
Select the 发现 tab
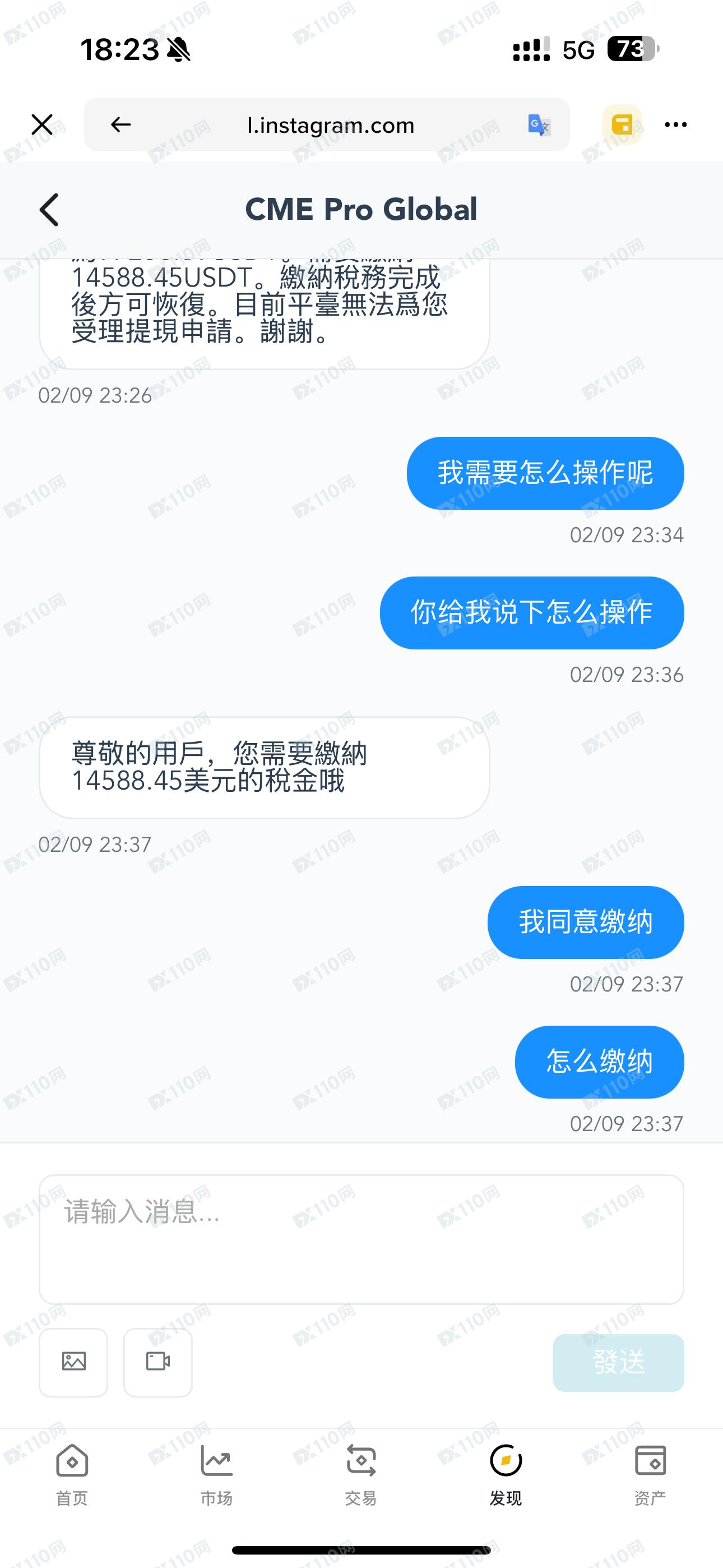[x=506, y=1474]
